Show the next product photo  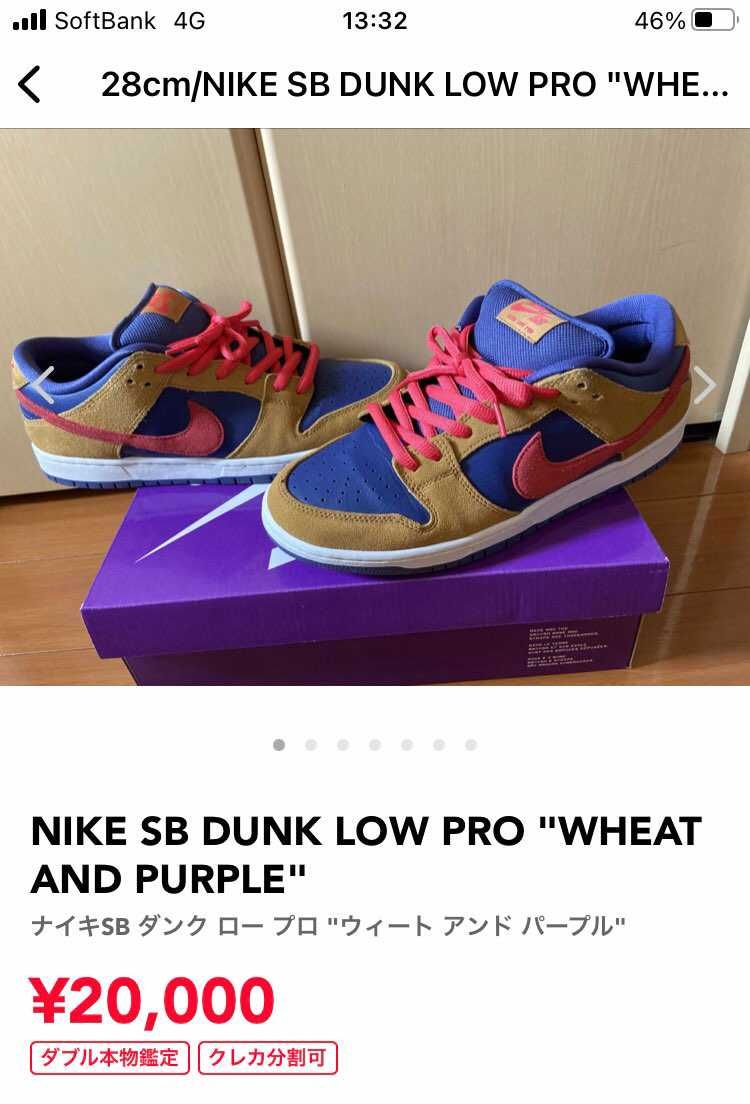click(x=705, y=385)
